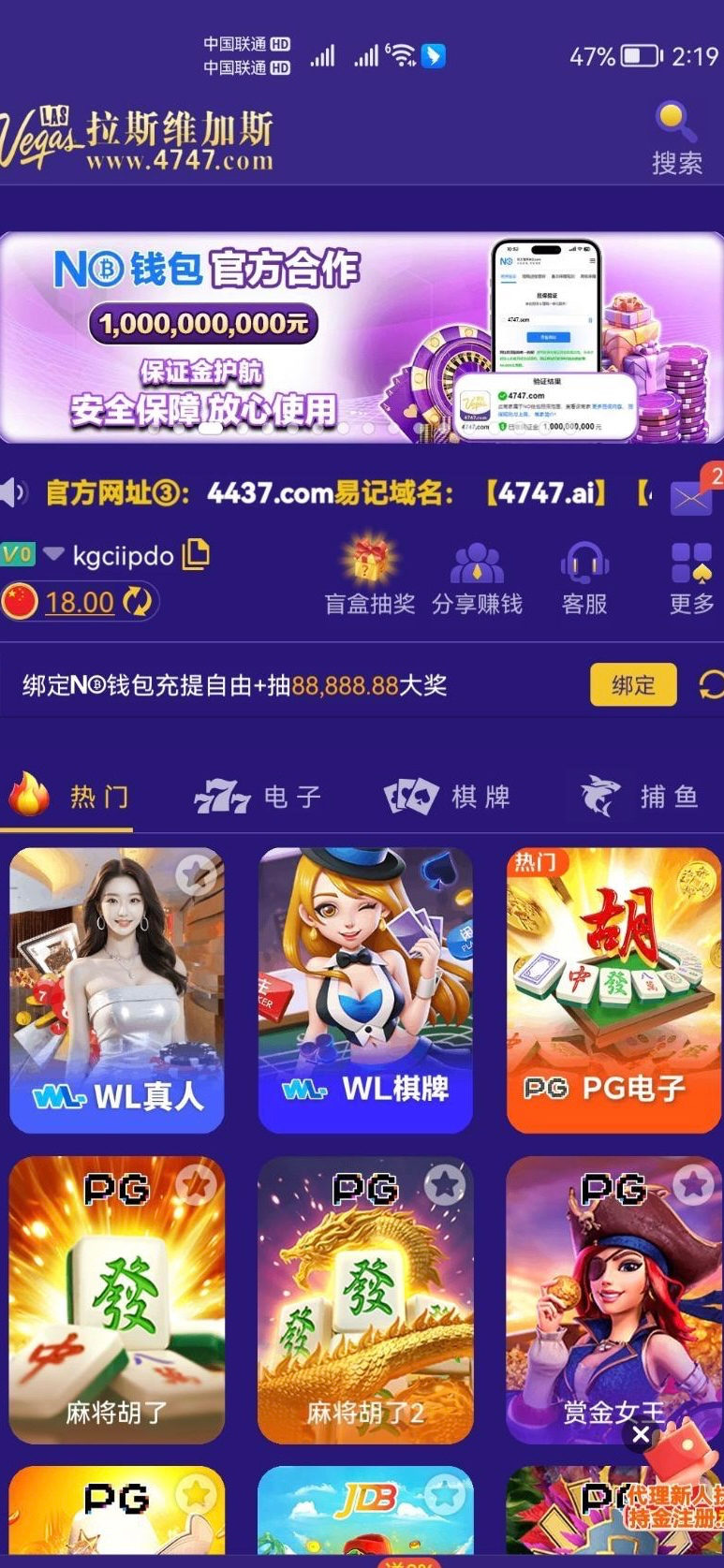The width and height of the screenshot is (724, 1568).
Task: Open 盲盒抽奖 lucky box draw
Action: tap(369, 576)
